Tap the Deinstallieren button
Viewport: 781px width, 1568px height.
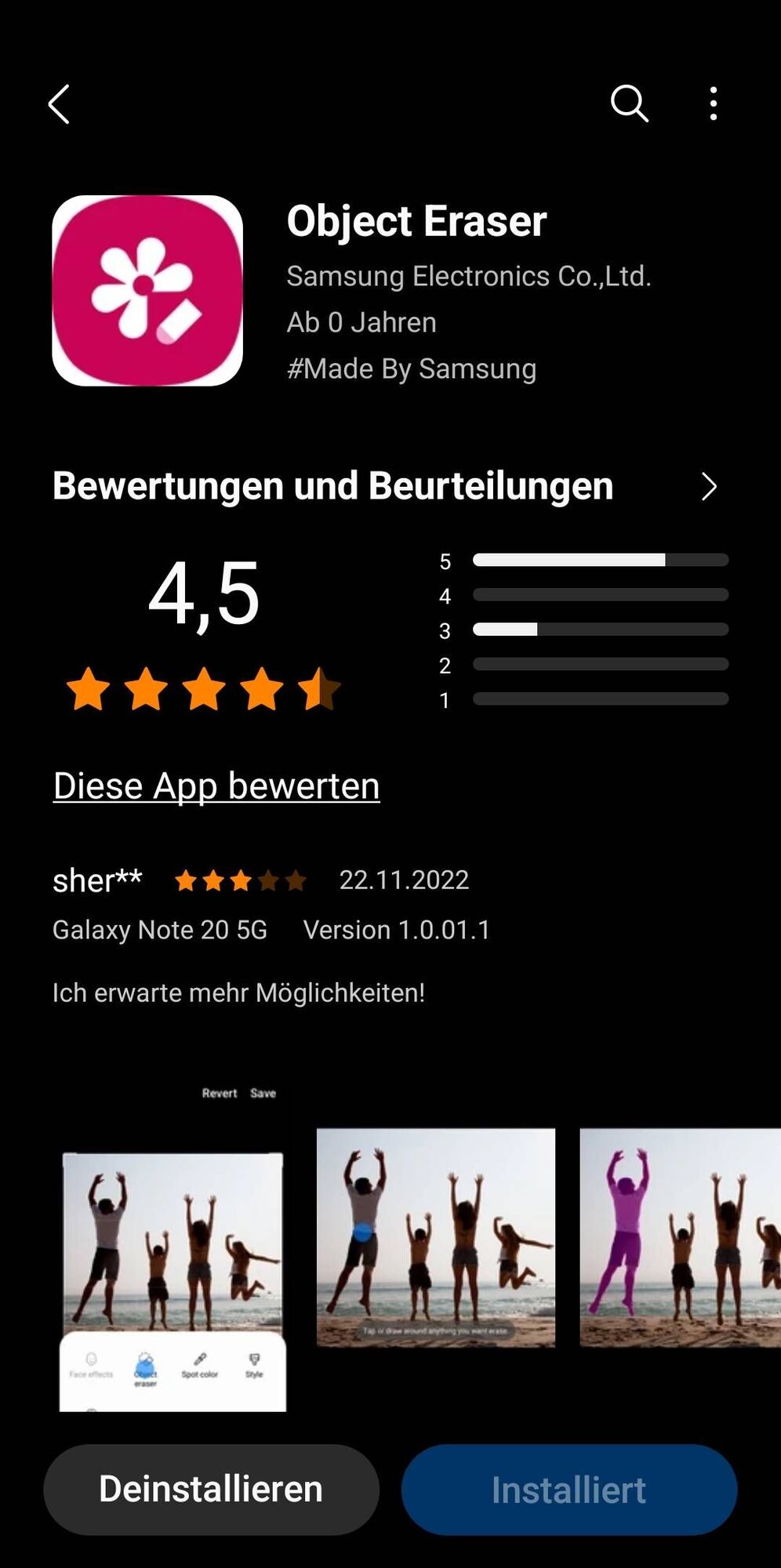tap(211, 1489)
